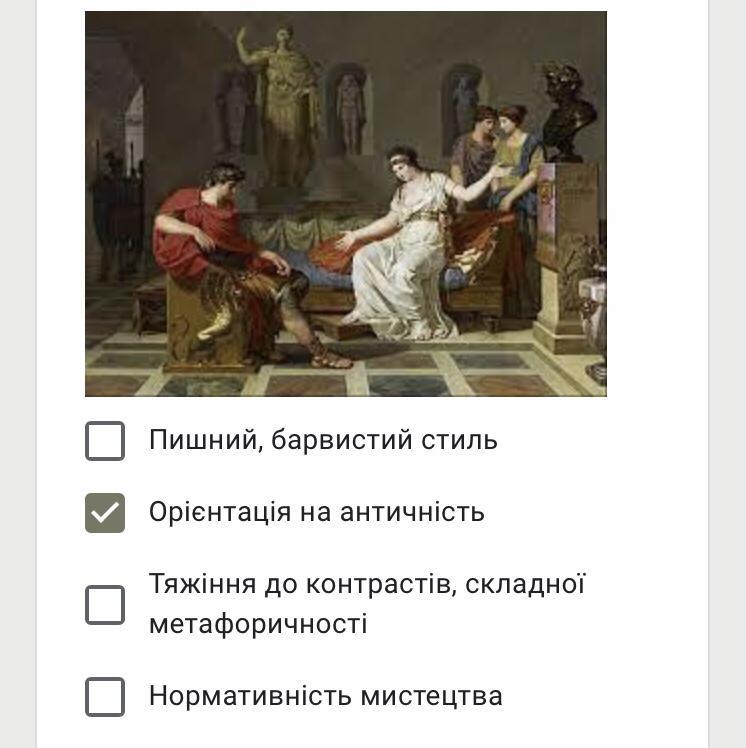The width and height of the screenshot is (746, 748).
Task: Select 'Тяжіння до контрастів, складної метафоричності'
Action: click(x=105, y=605)
